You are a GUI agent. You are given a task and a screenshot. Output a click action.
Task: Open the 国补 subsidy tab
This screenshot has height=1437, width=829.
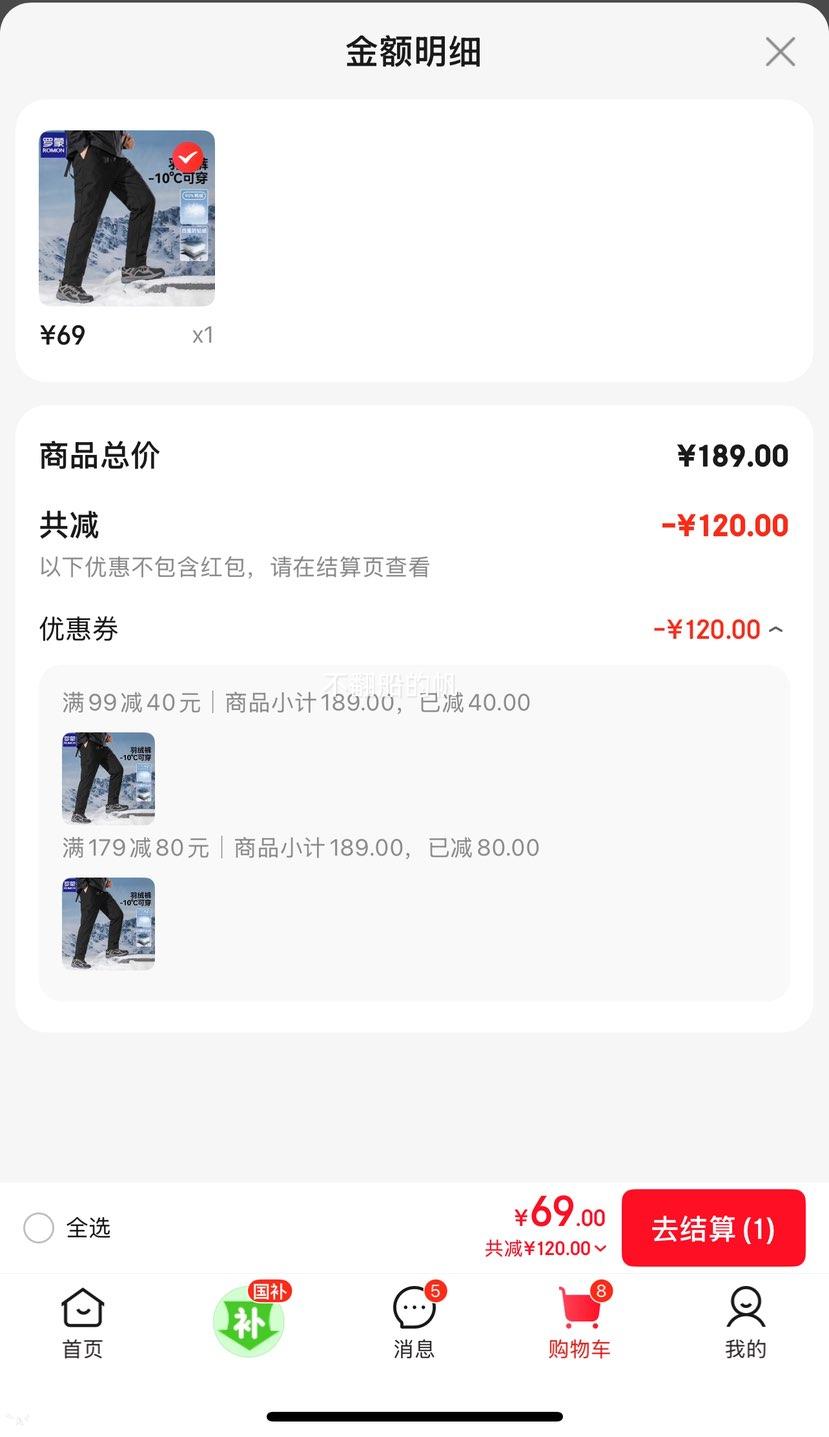coord(248,1321)
